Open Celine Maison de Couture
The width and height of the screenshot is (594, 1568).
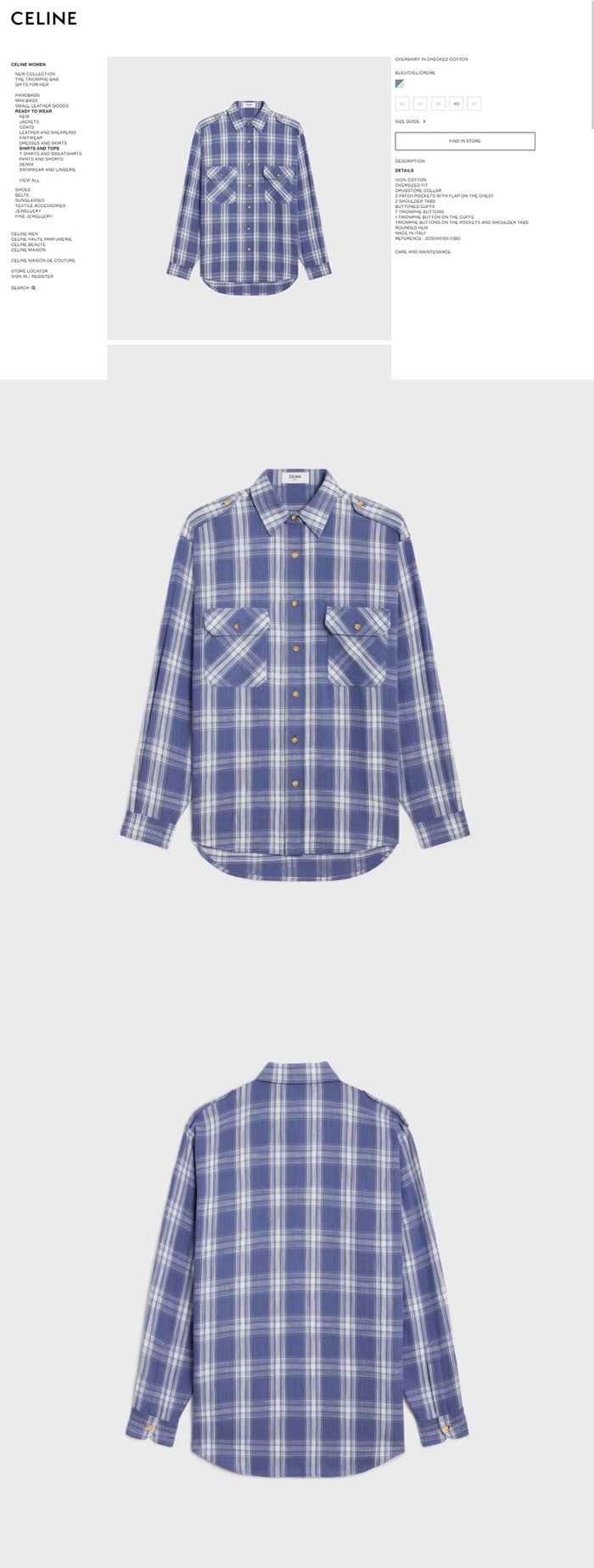pos(42,261)
